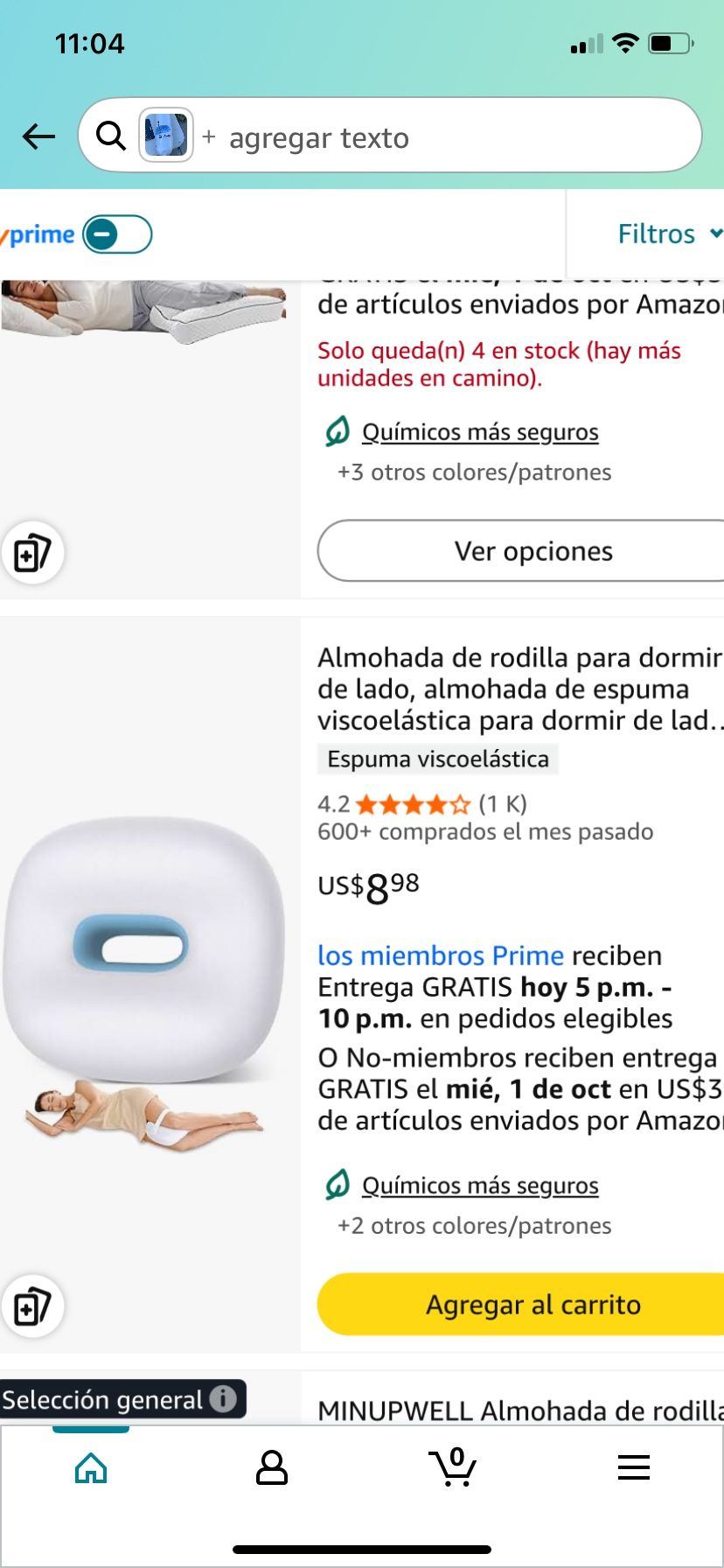The height and width of the screenshot is (1568, 724).
Task: Open the MINUPWELL Almohada de rodilla listing
Action: [x=519, y=1410]
